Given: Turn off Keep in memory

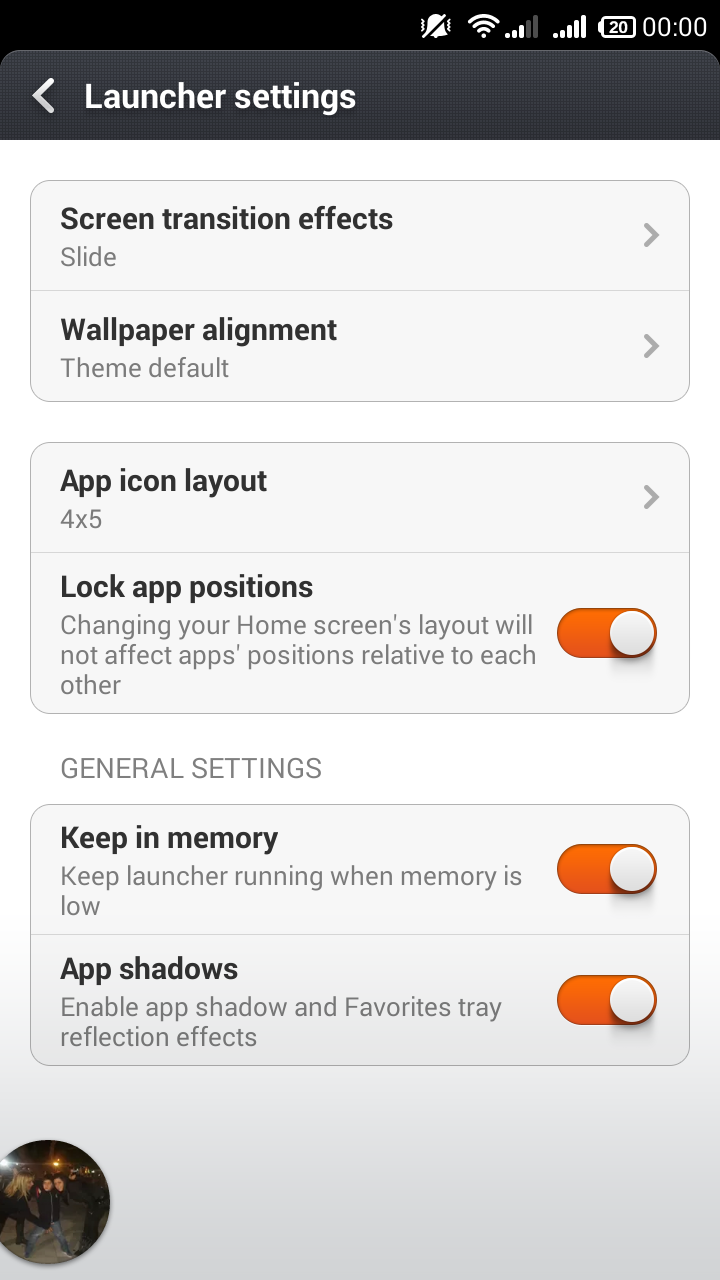Looking at the screenshot, I should tap(606, 868).
